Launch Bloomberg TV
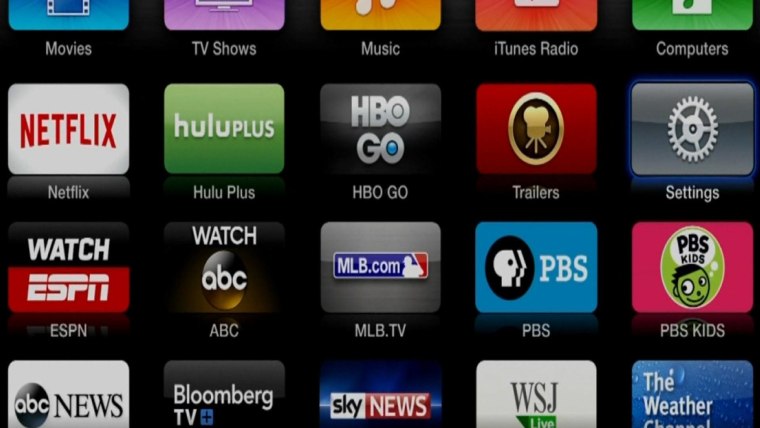 click(x=224, y=396)
